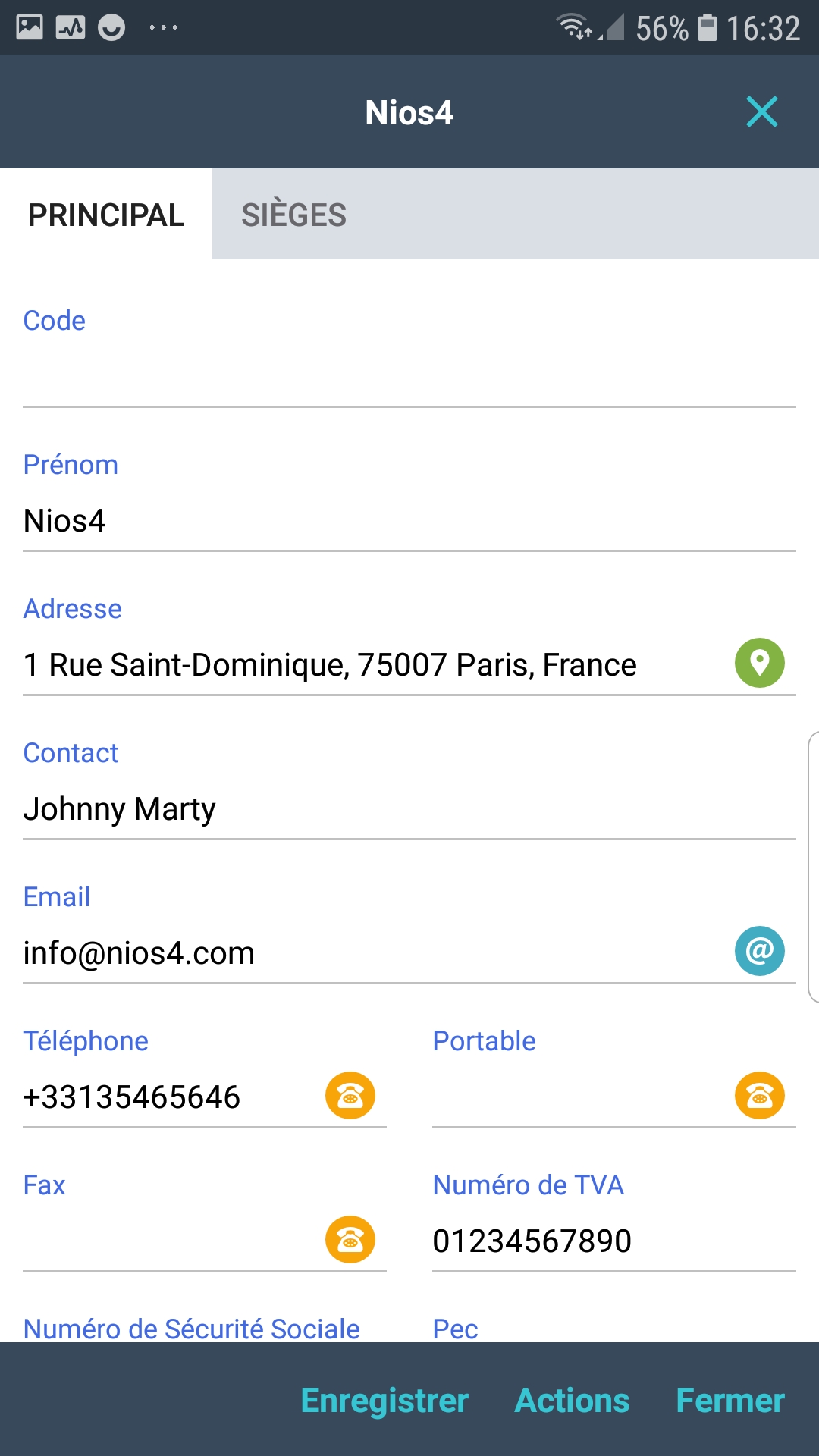The width and height of the screenshot is (819, 1456).
Task: Save the record with Enregistrer
Action: (384, 1401)
